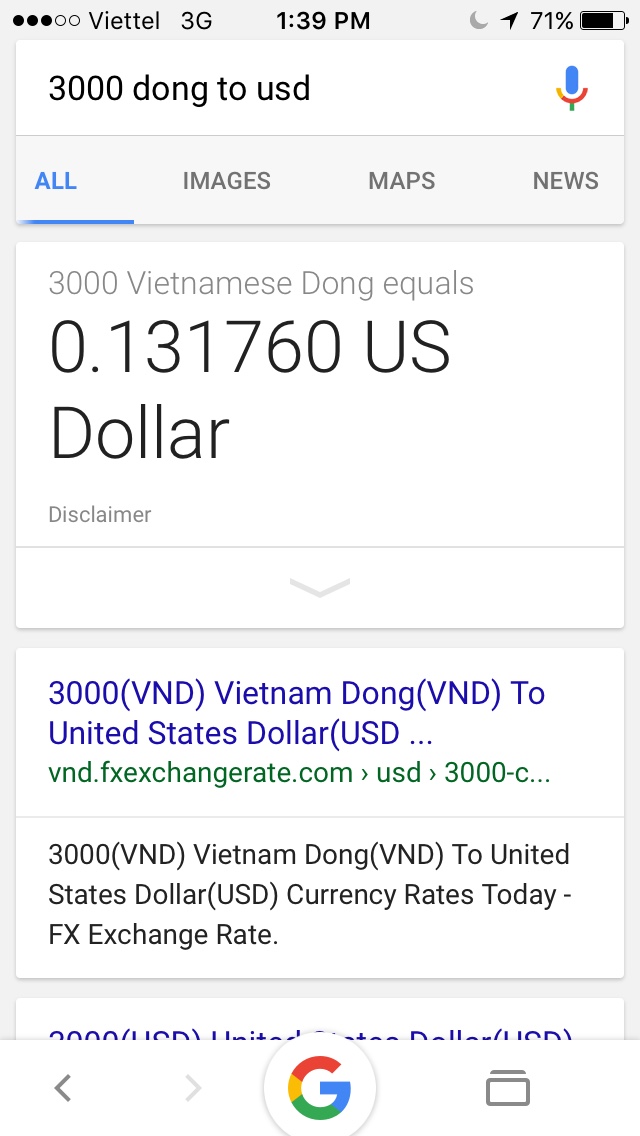Tap the search box showing 3000 dong to usd
The width and height of the screenshot is (640, 1136).
coord(280,89)
